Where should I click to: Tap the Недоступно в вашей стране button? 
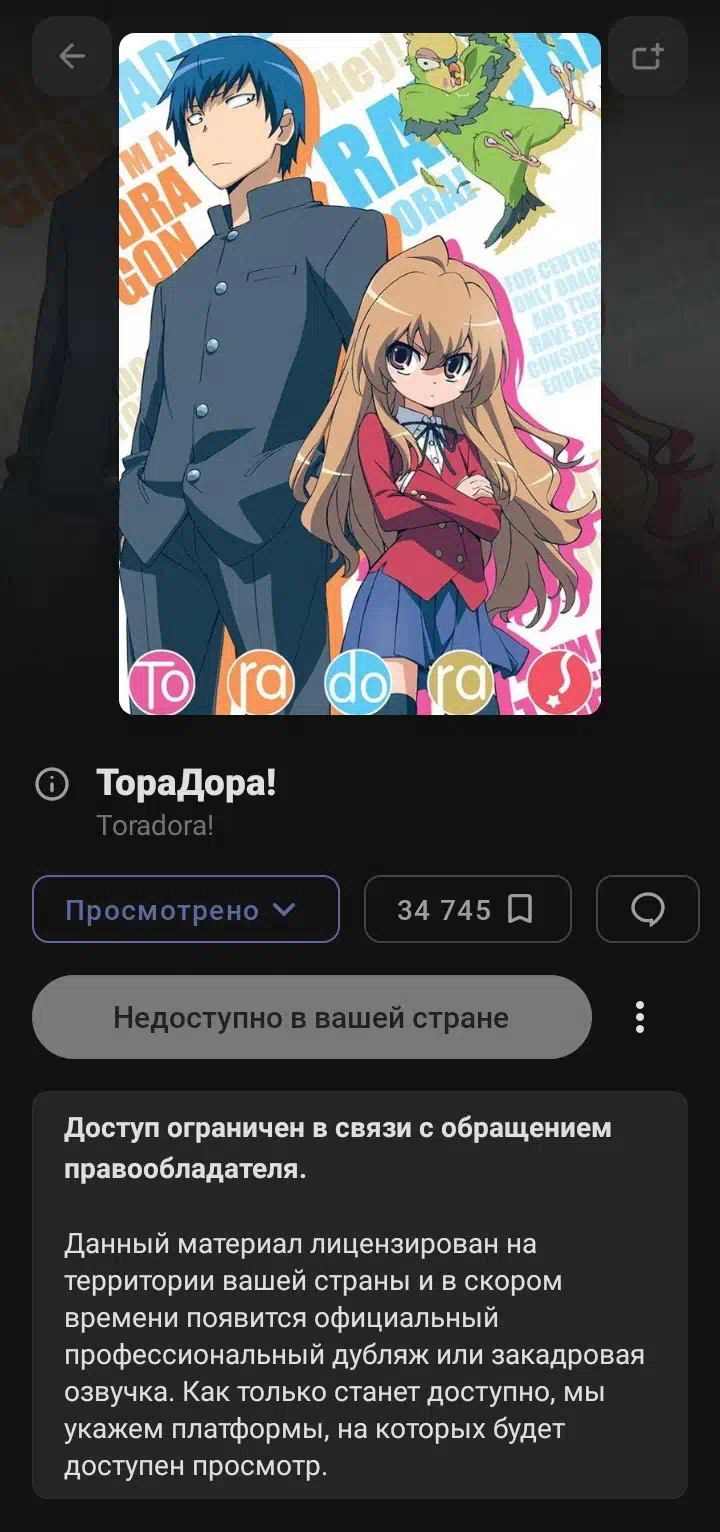tap(312, 1017)
